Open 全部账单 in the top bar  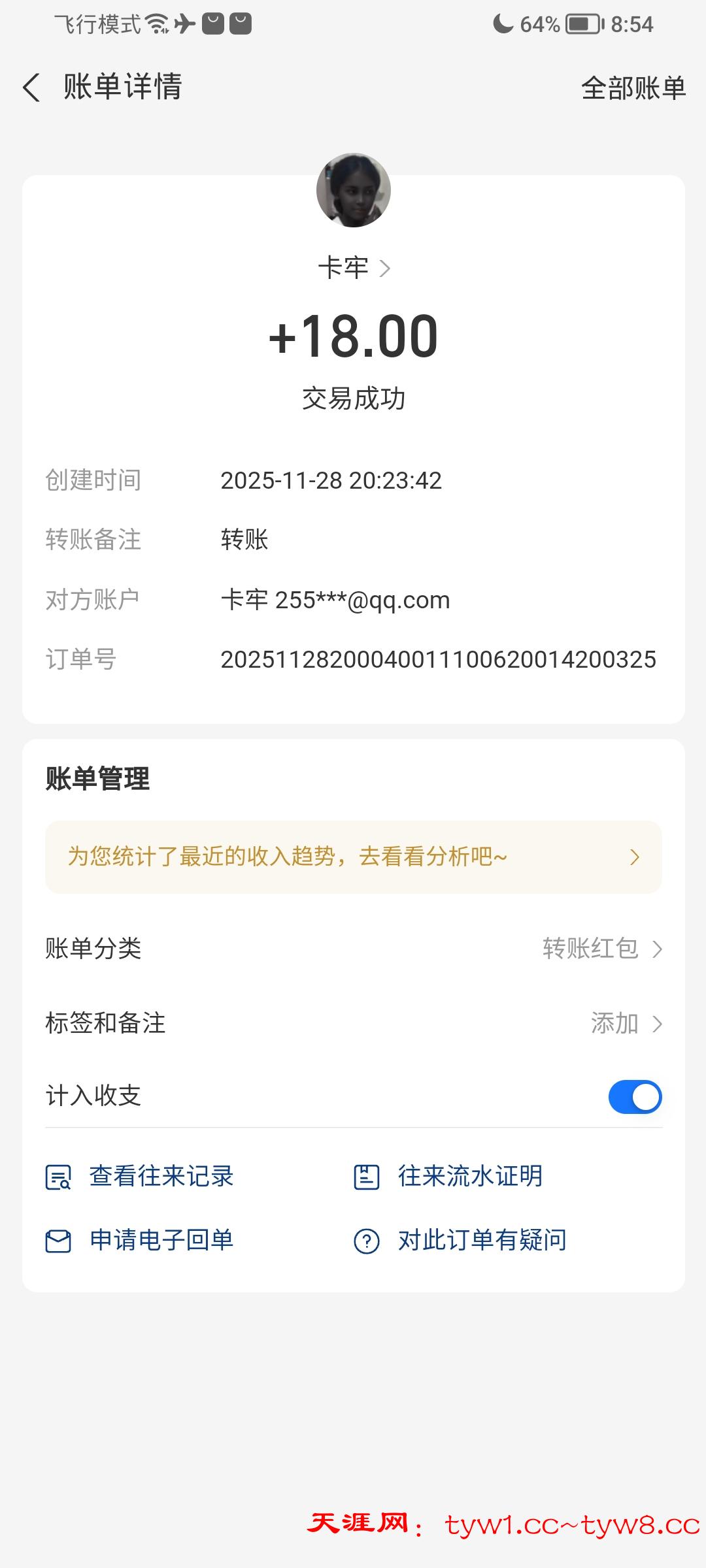click(633, 88)
